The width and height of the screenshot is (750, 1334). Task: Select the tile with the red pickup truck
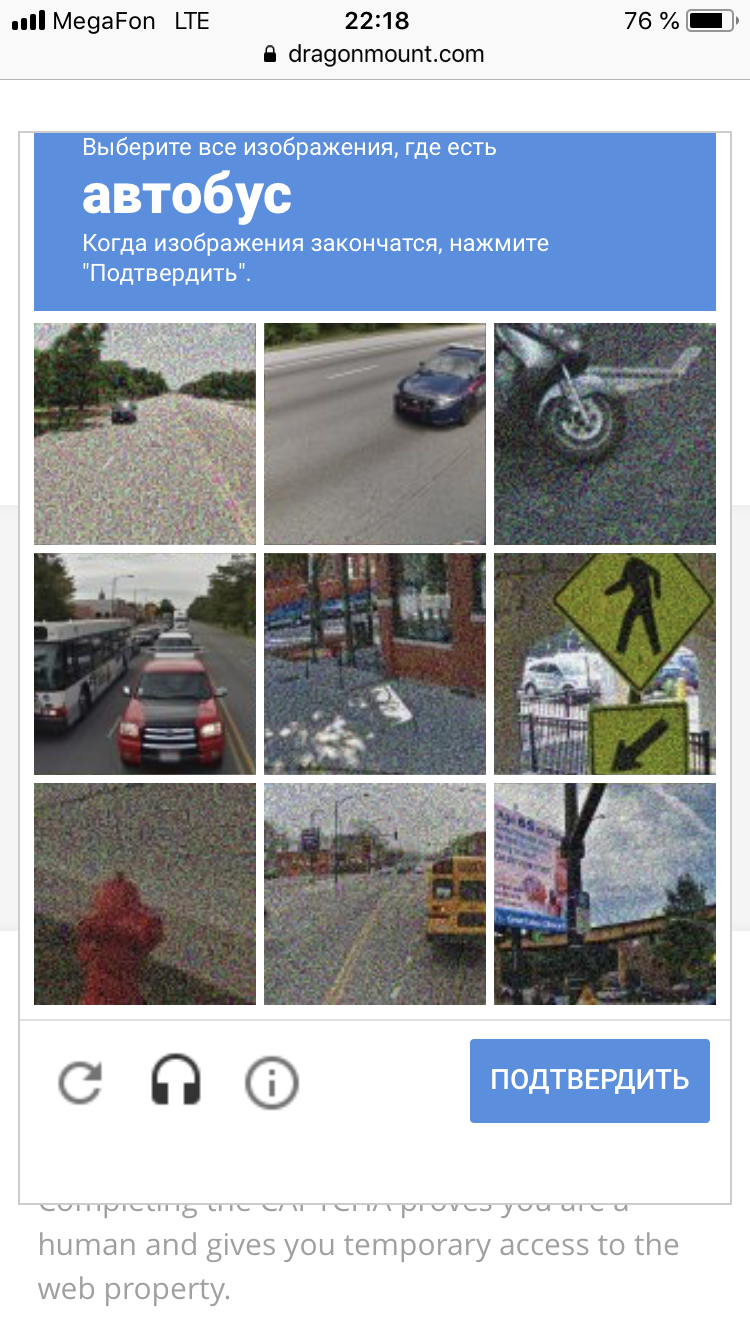145,664
